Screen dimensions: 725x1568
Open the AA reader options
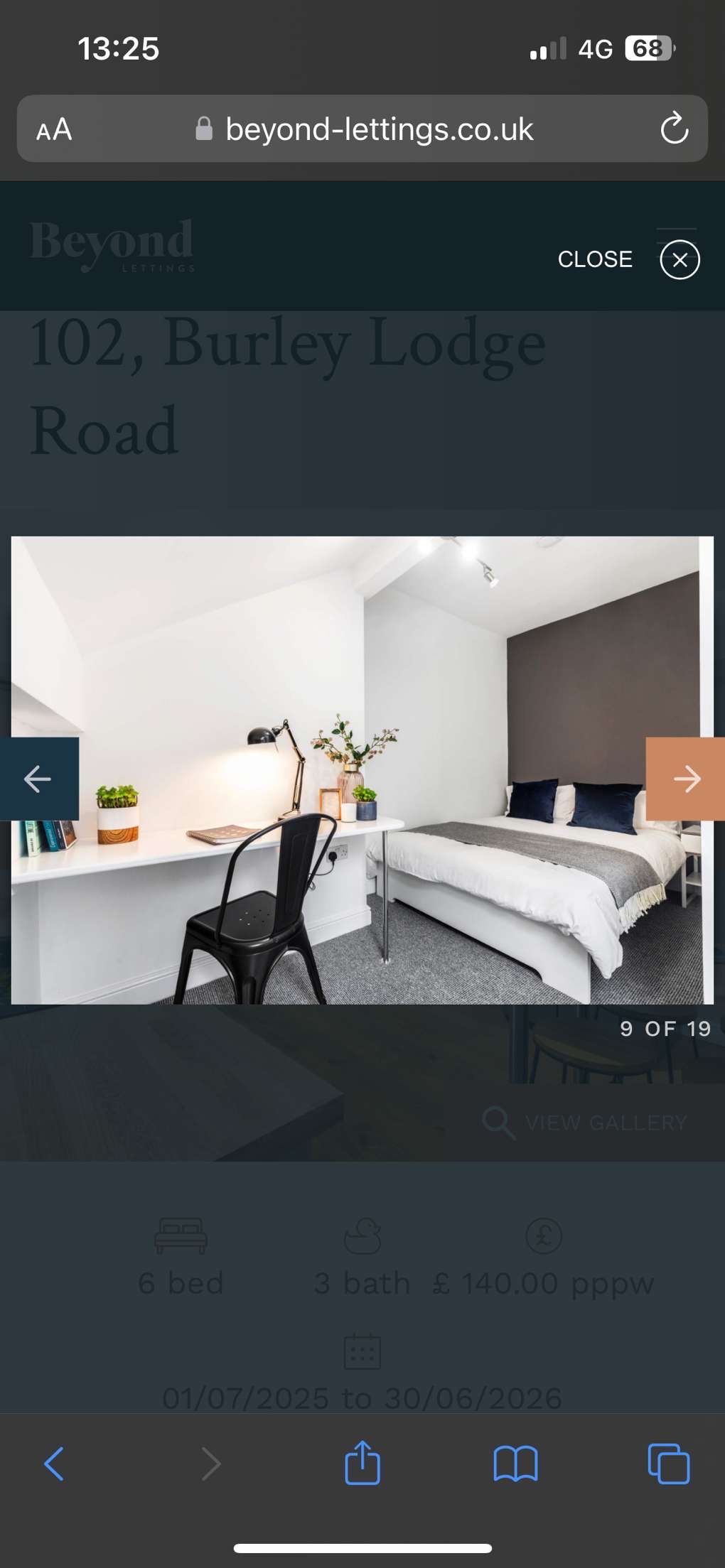(54, 130)
